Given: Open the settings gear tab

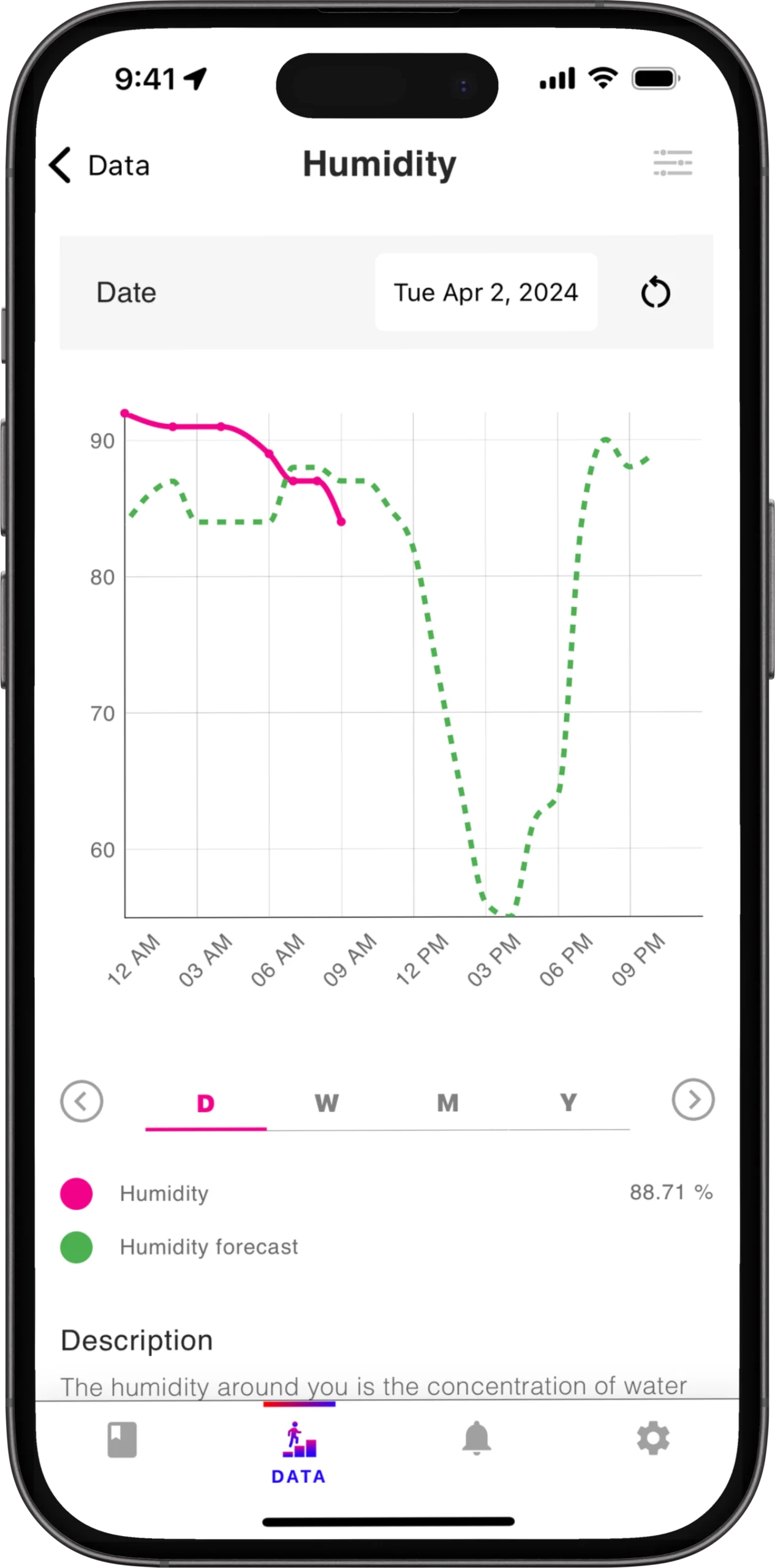Looking at the screenshot, I should [653, 1438].
